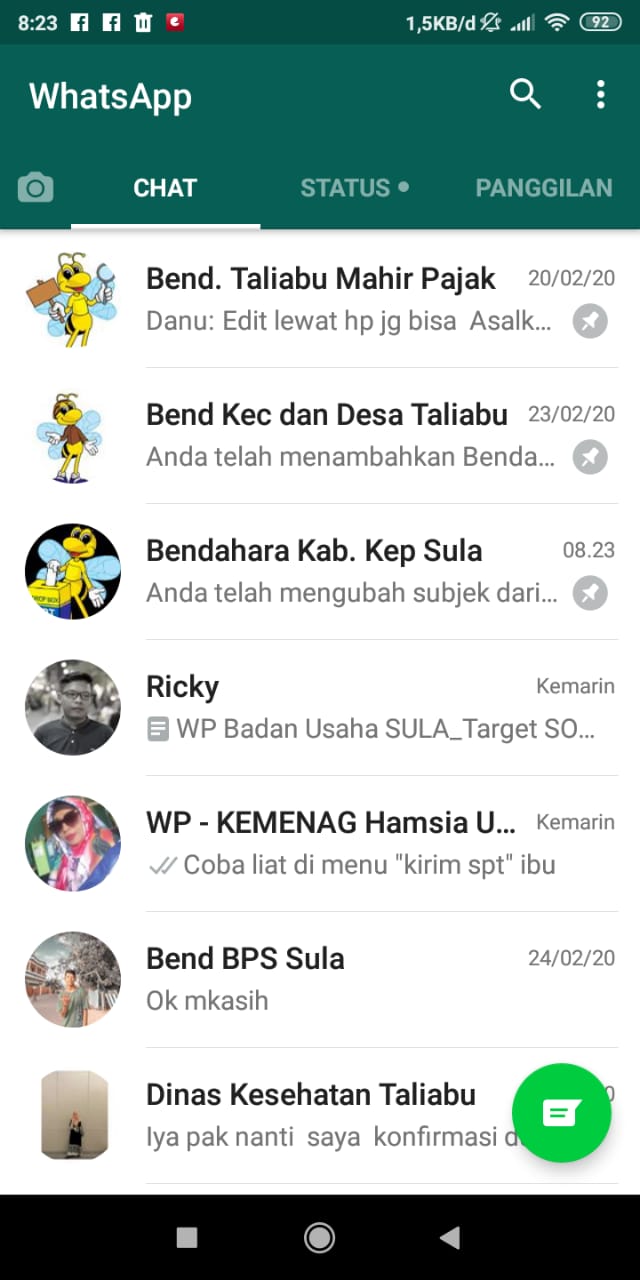Open the camera tab
Viewport: 640px width, 1280px height.
36,187
